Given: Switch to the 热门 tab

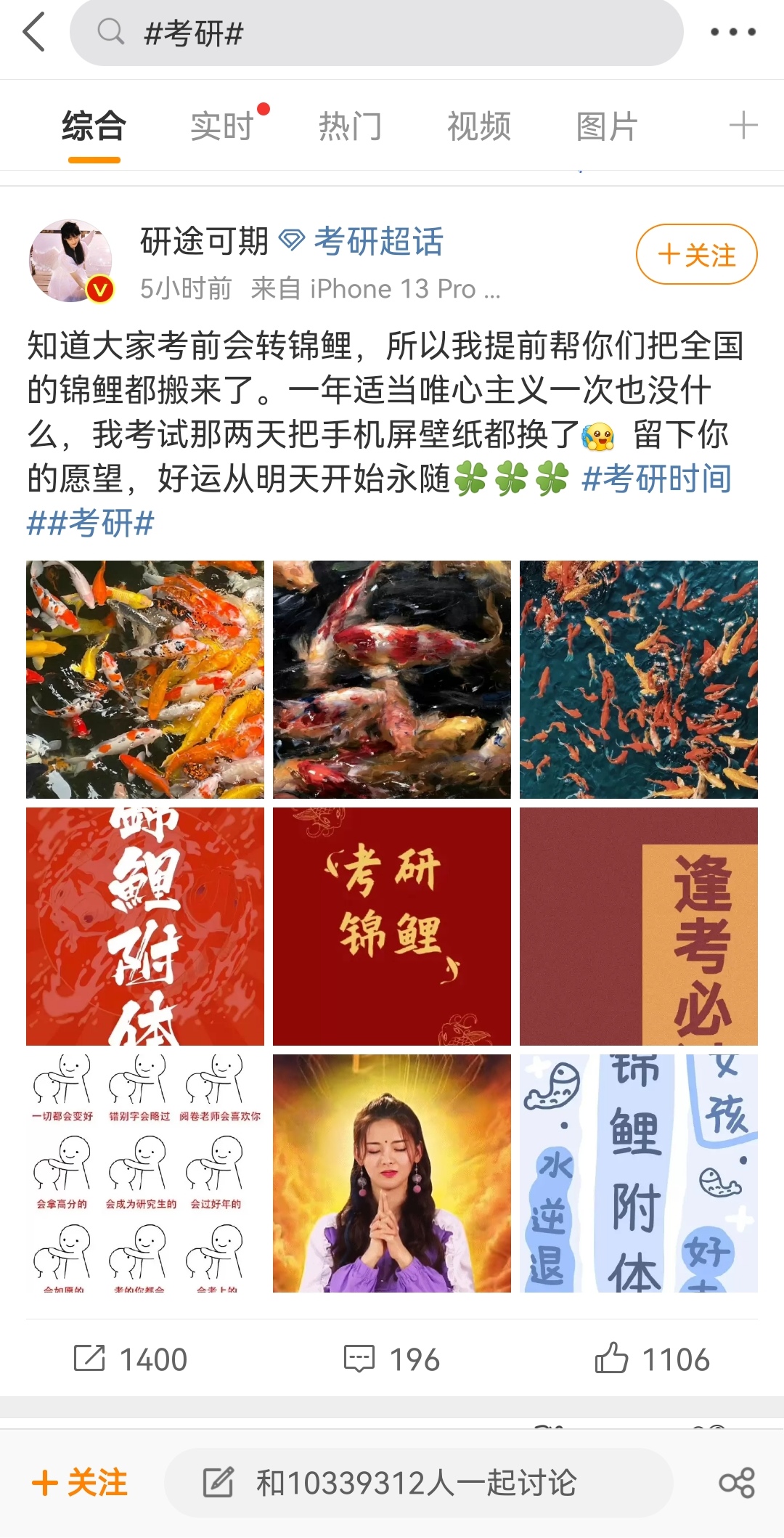Looking at the screenshot, I should point(350,126).
